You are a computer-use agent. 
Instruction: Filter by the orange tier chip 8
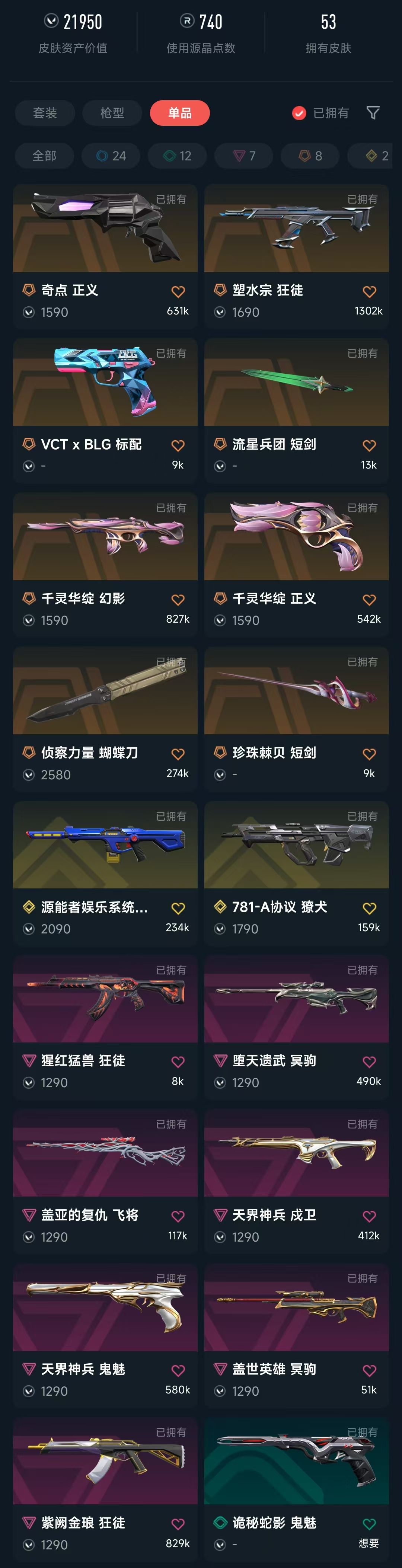[311, 156]
